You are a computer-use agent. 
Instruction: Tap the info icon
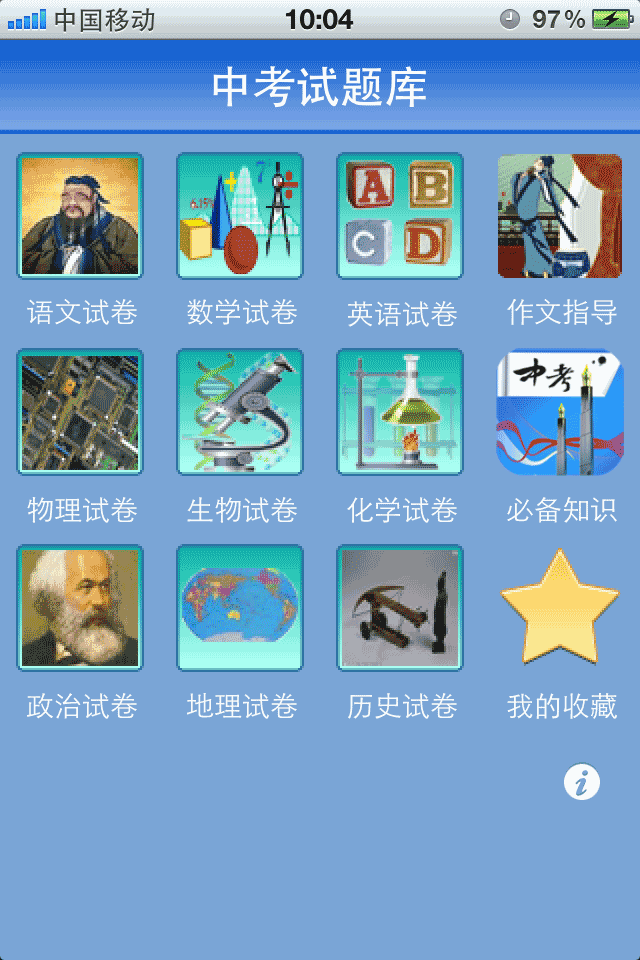[582, 782]
